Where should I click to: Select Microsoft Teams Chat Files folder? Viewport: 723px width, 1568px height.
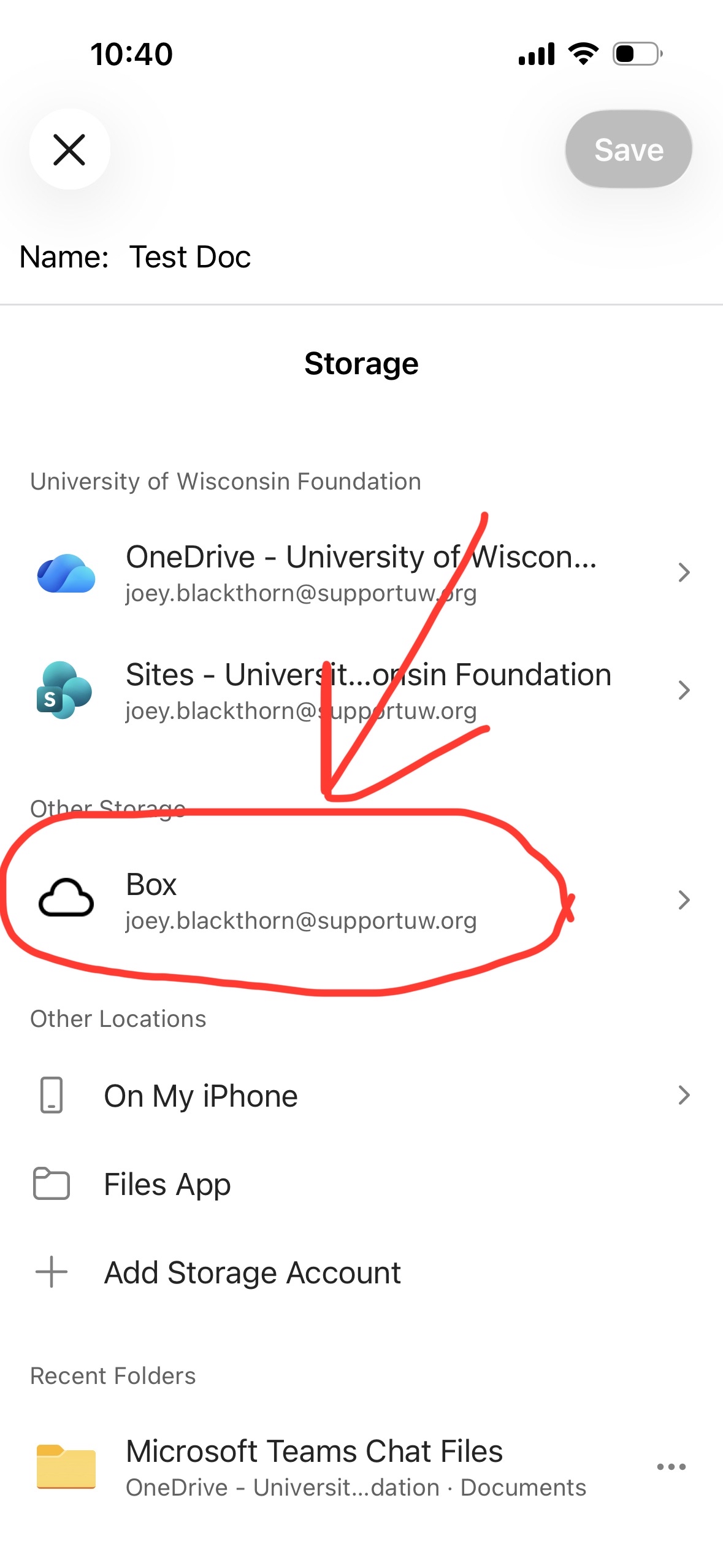coord(314,1466)
